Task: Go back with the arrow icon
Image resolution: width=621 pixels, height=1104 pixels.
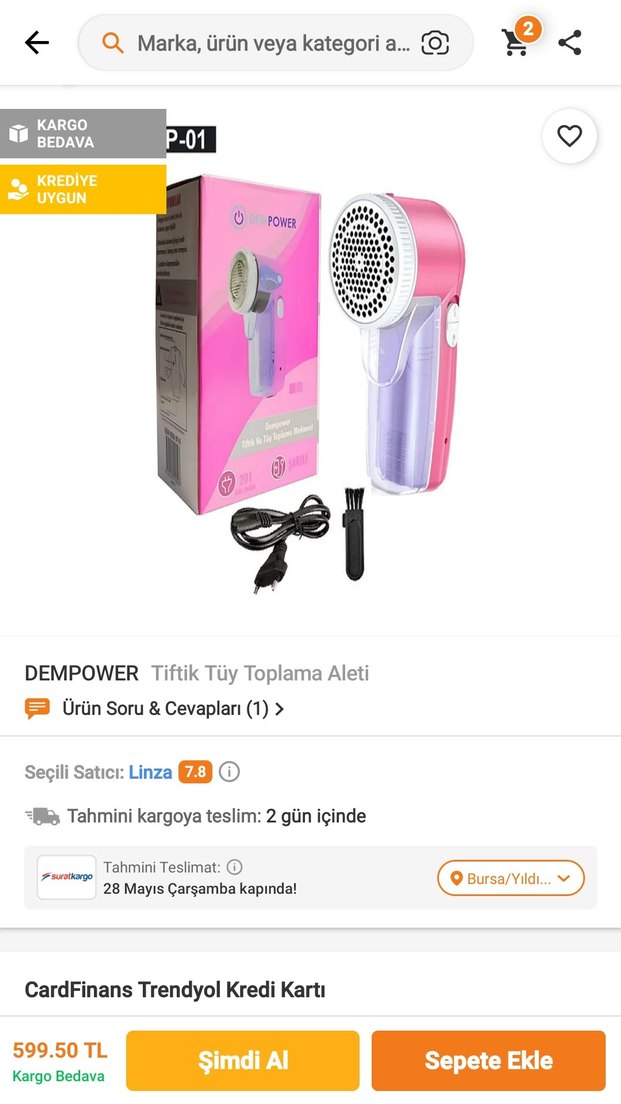Action: [x=37, y=42]
